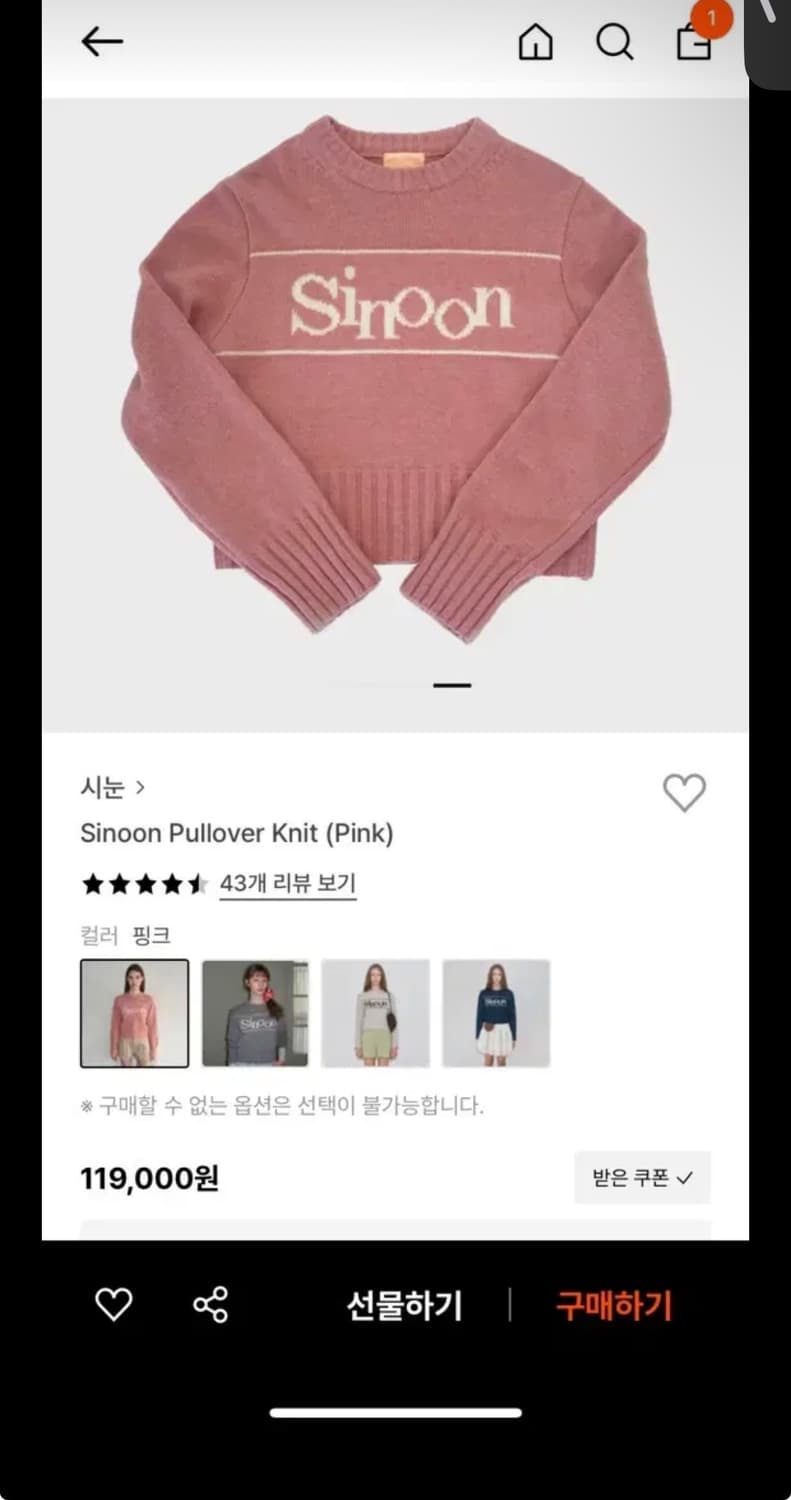Open the home screen icon
The width and height of the screenshot is (791, 1500).
click(535, 43)
